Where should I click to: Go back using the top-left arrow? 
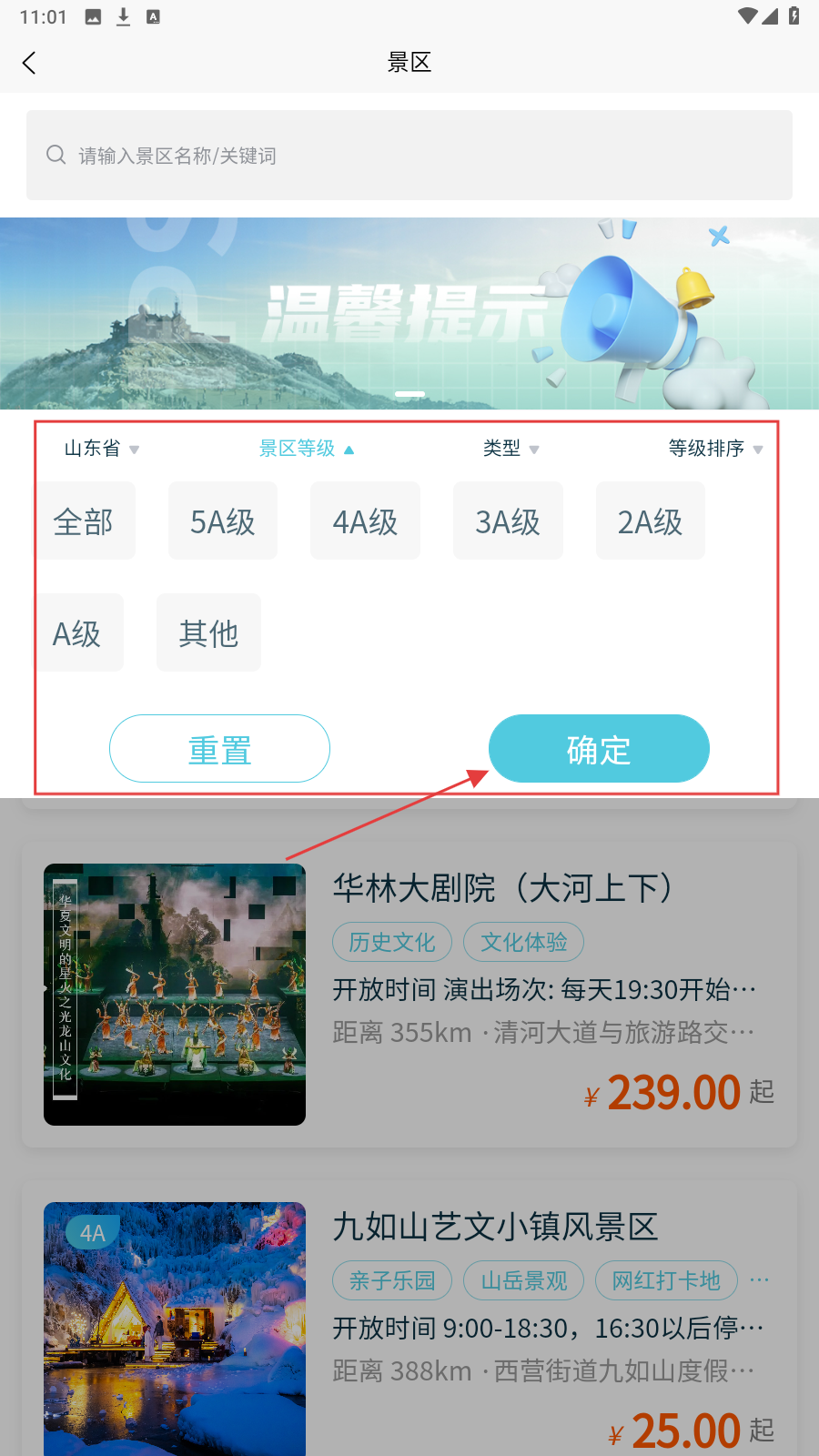(29, 63)
